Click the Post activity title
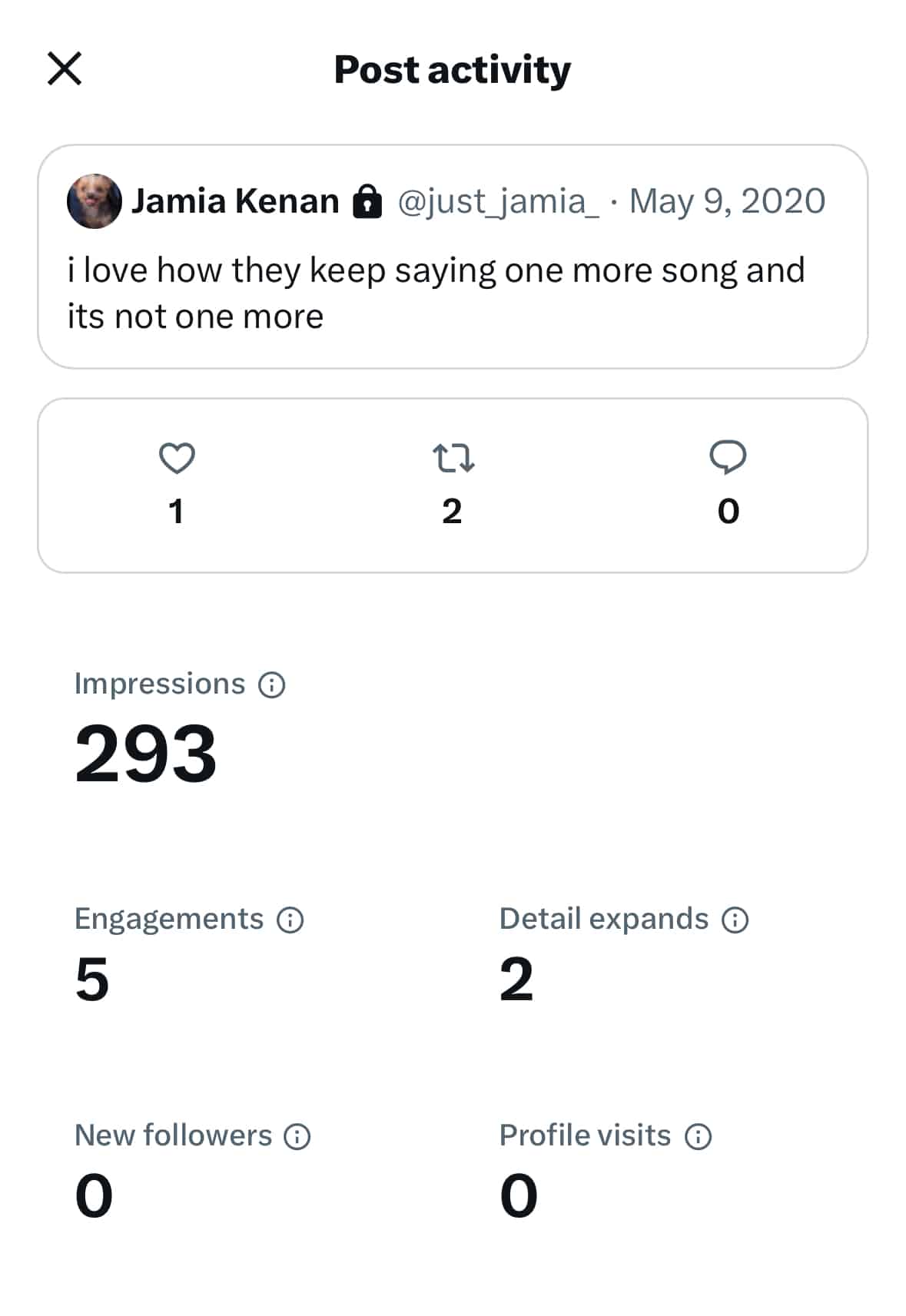The image size is (906, 1316). click(x=452, y=69)
